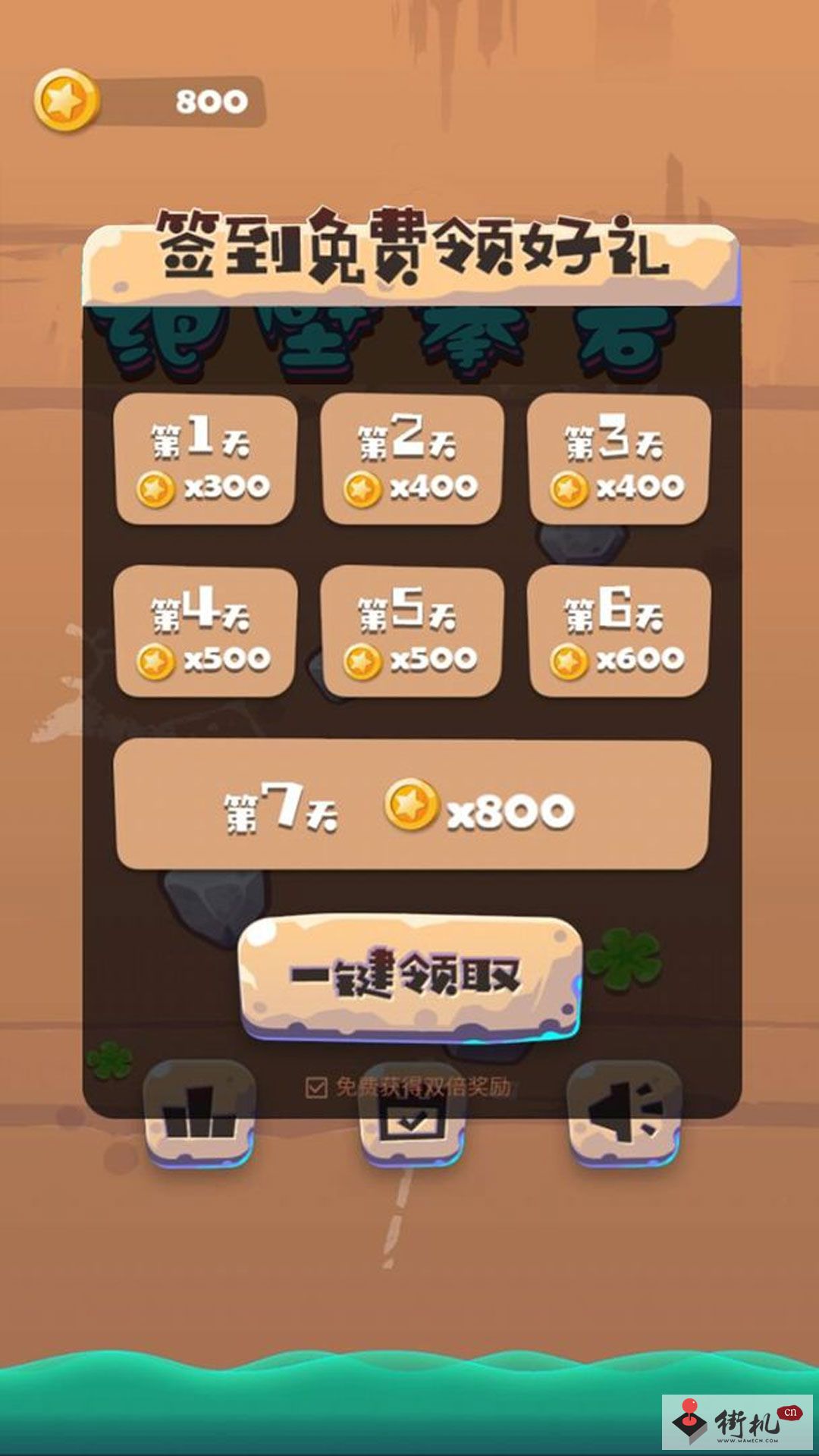Image resolution: width=819 pixels, height=1456 pixels.
Task: Select the 第5天 x500 reward card
Action: 412,632
